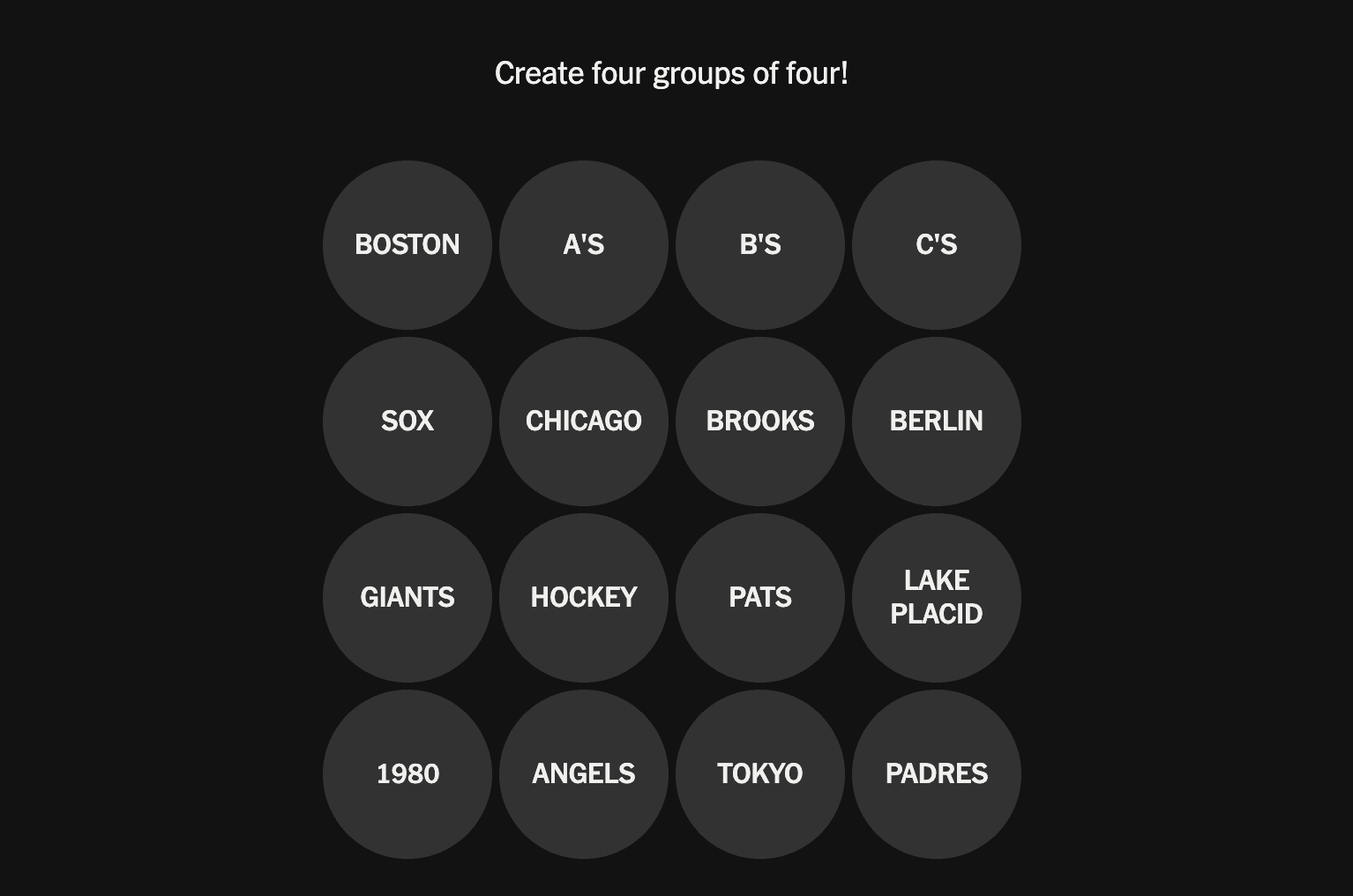The width and height of the screenshot is (1353, 896).
Task: Tap the CHICAGO tile
Action: click(584, 422)
